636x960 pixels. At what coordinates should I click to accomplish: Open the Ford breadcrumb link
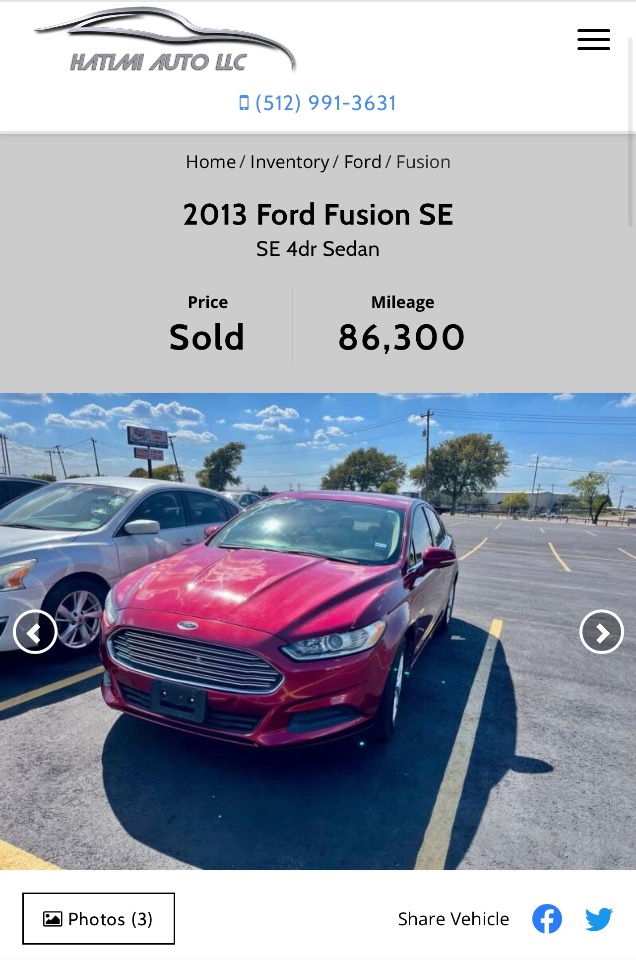point(362,162)
